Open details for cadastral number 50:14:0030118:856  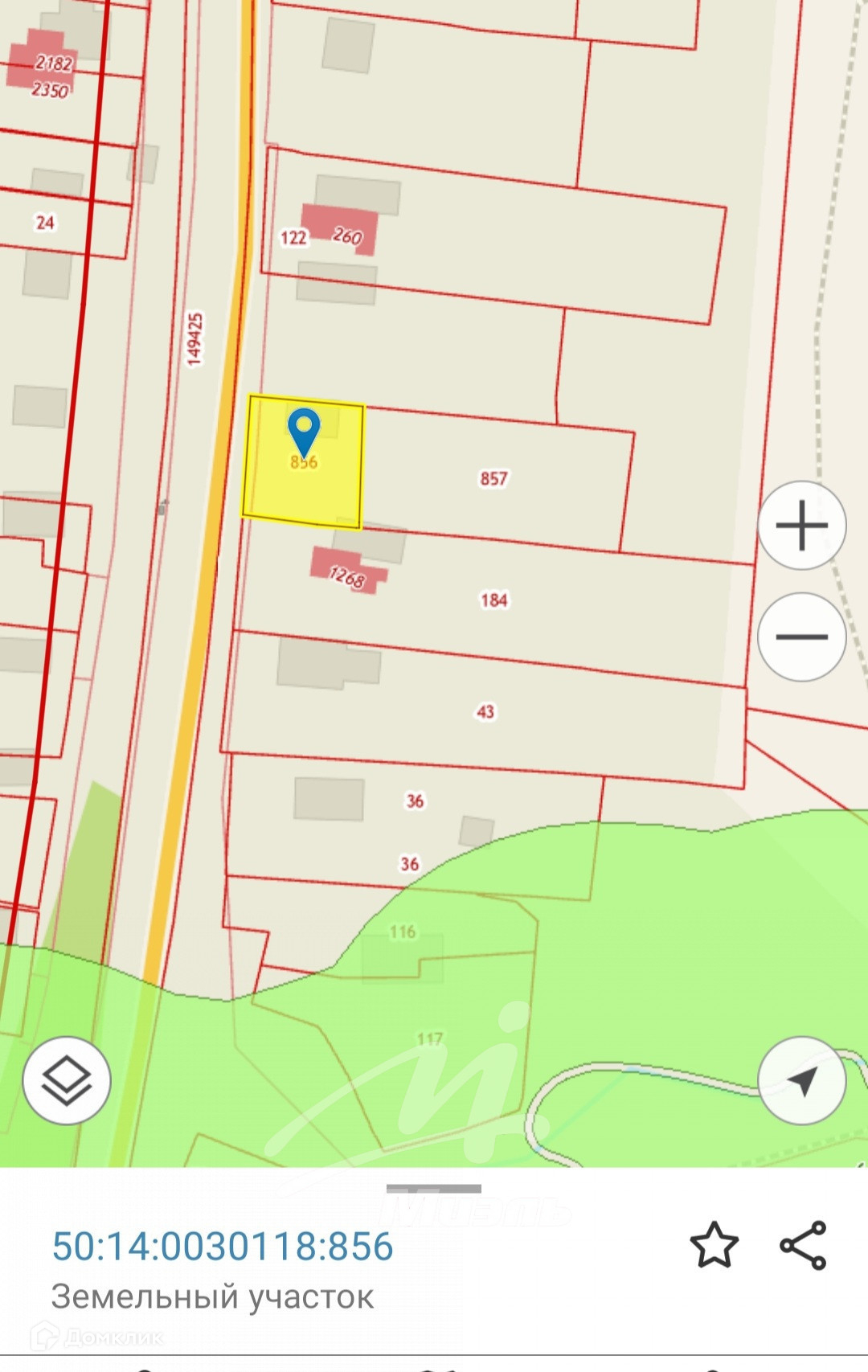pyautogui.click(x=223, y=1246)
